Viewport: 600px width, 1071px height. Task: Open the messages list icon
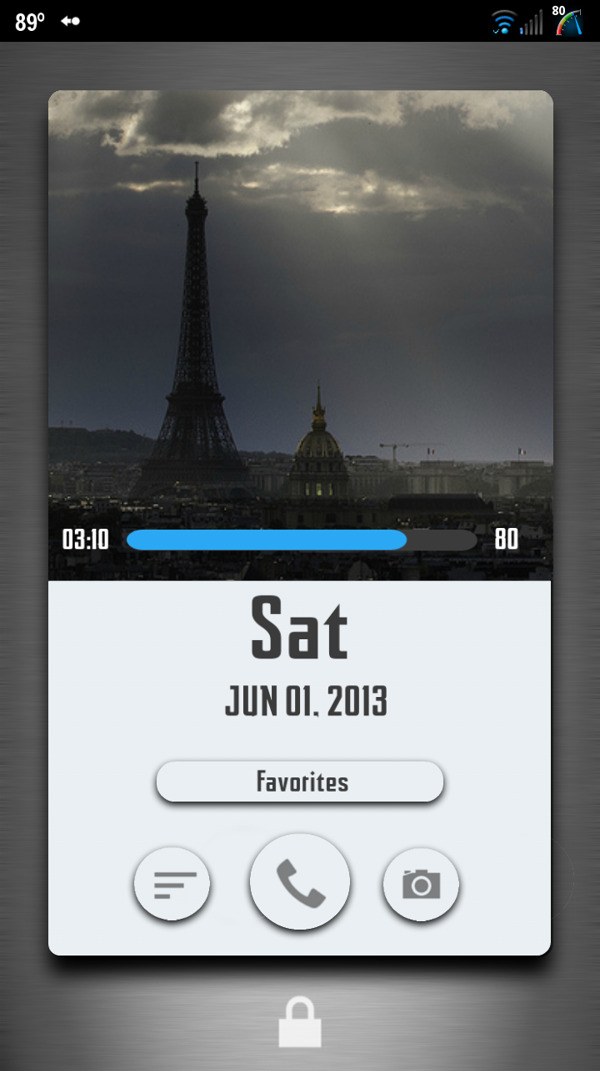click(172, 884)
